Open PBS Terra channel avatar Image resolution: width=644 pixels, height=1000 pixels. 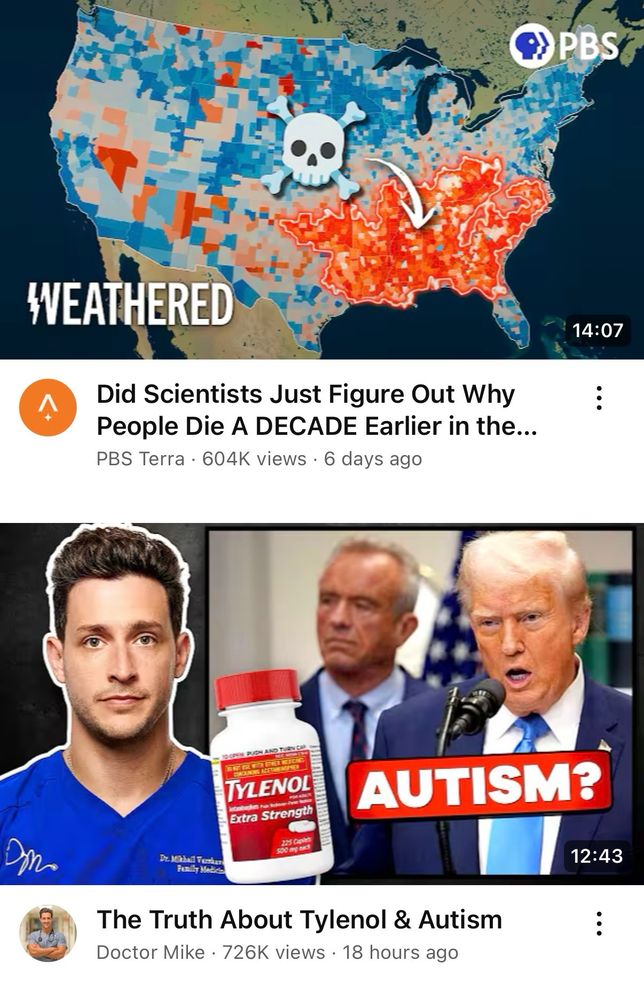48,407
